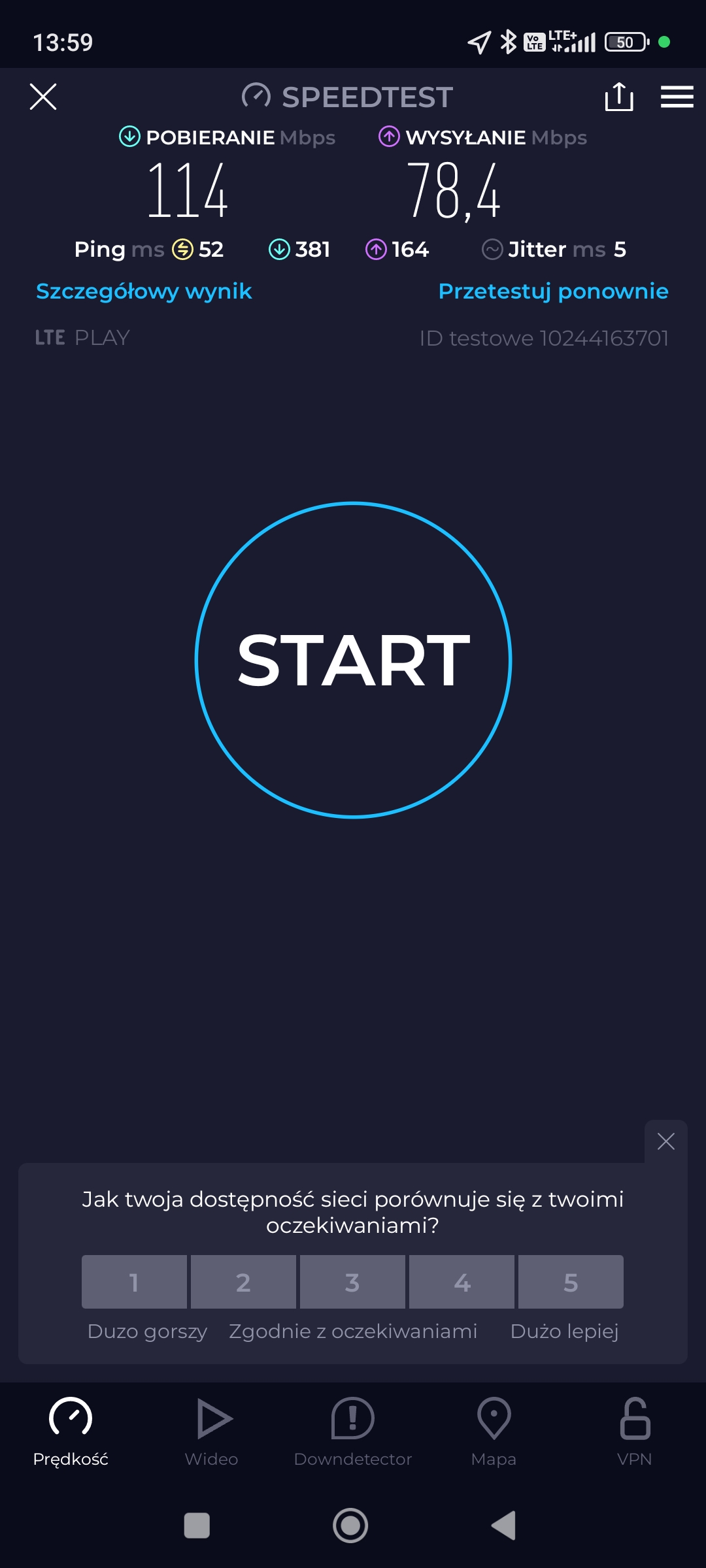706x1568 pixels.
Task: Tap Przetestuj ponownie to retest
Action: [x=553, y=291]
